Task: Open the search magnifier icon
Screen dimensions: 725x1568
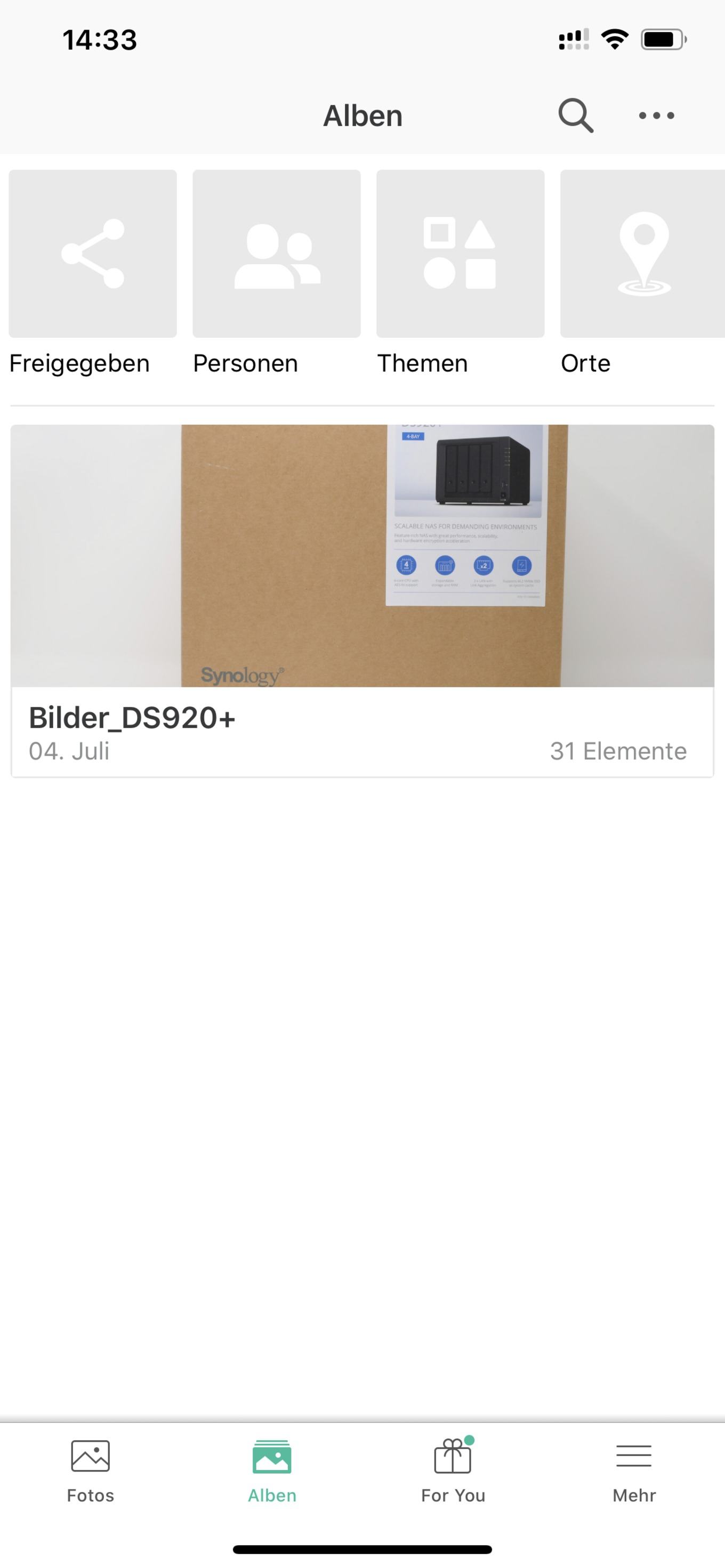Action: [576, 116]
